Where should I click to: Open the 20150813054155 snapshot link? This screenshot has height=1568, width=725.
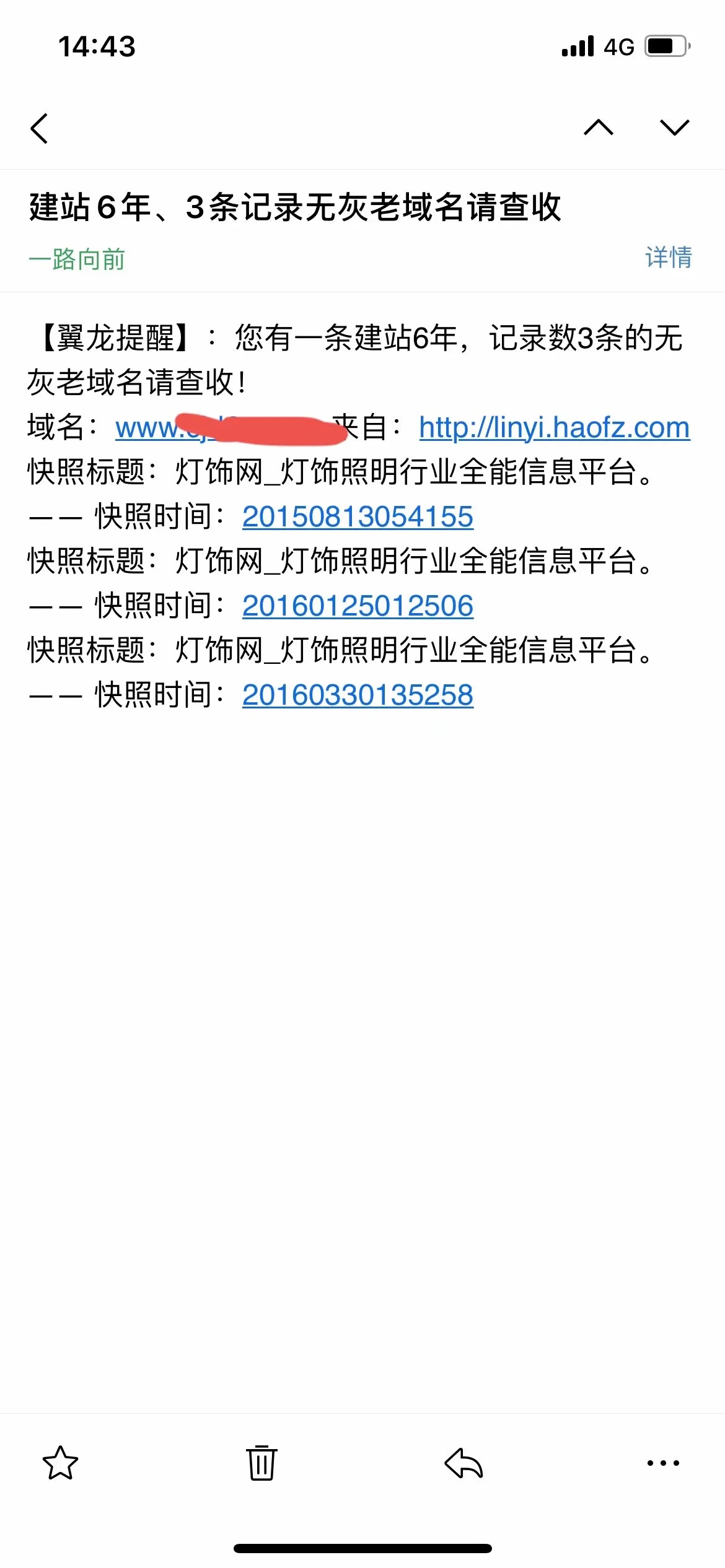click(358, 516)
